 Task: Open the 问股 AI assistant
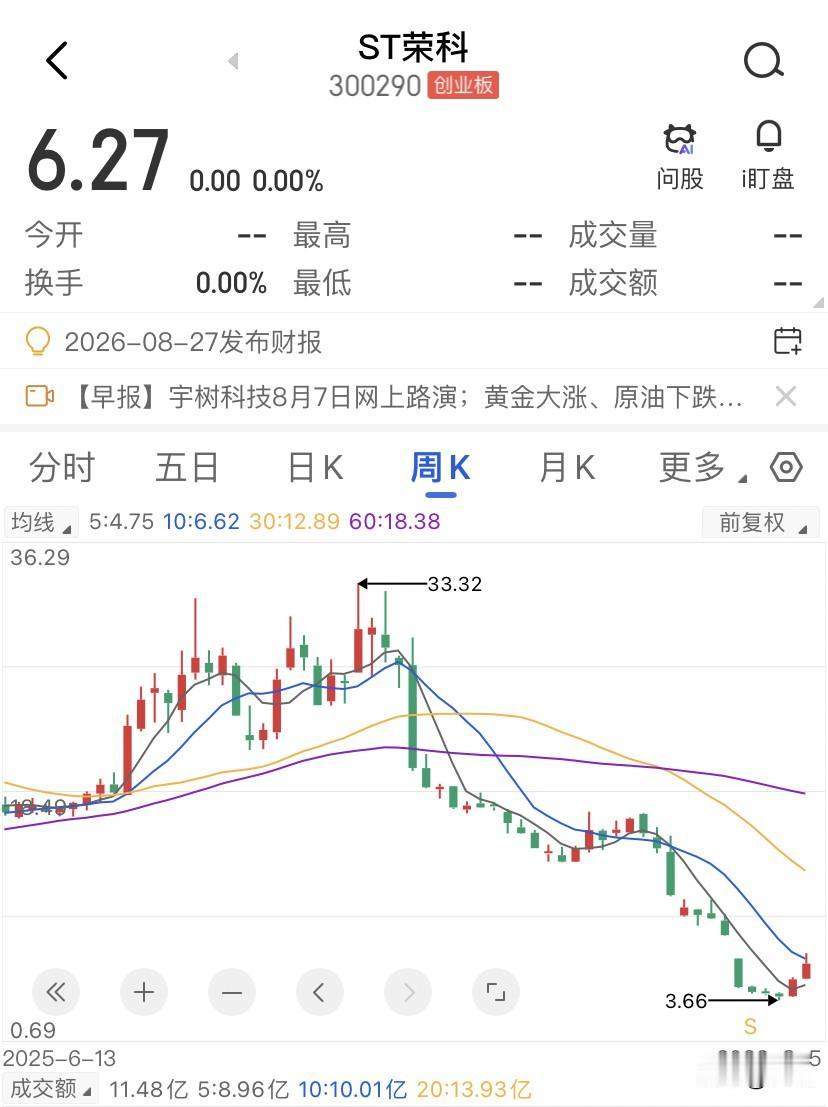coord(680,157)
